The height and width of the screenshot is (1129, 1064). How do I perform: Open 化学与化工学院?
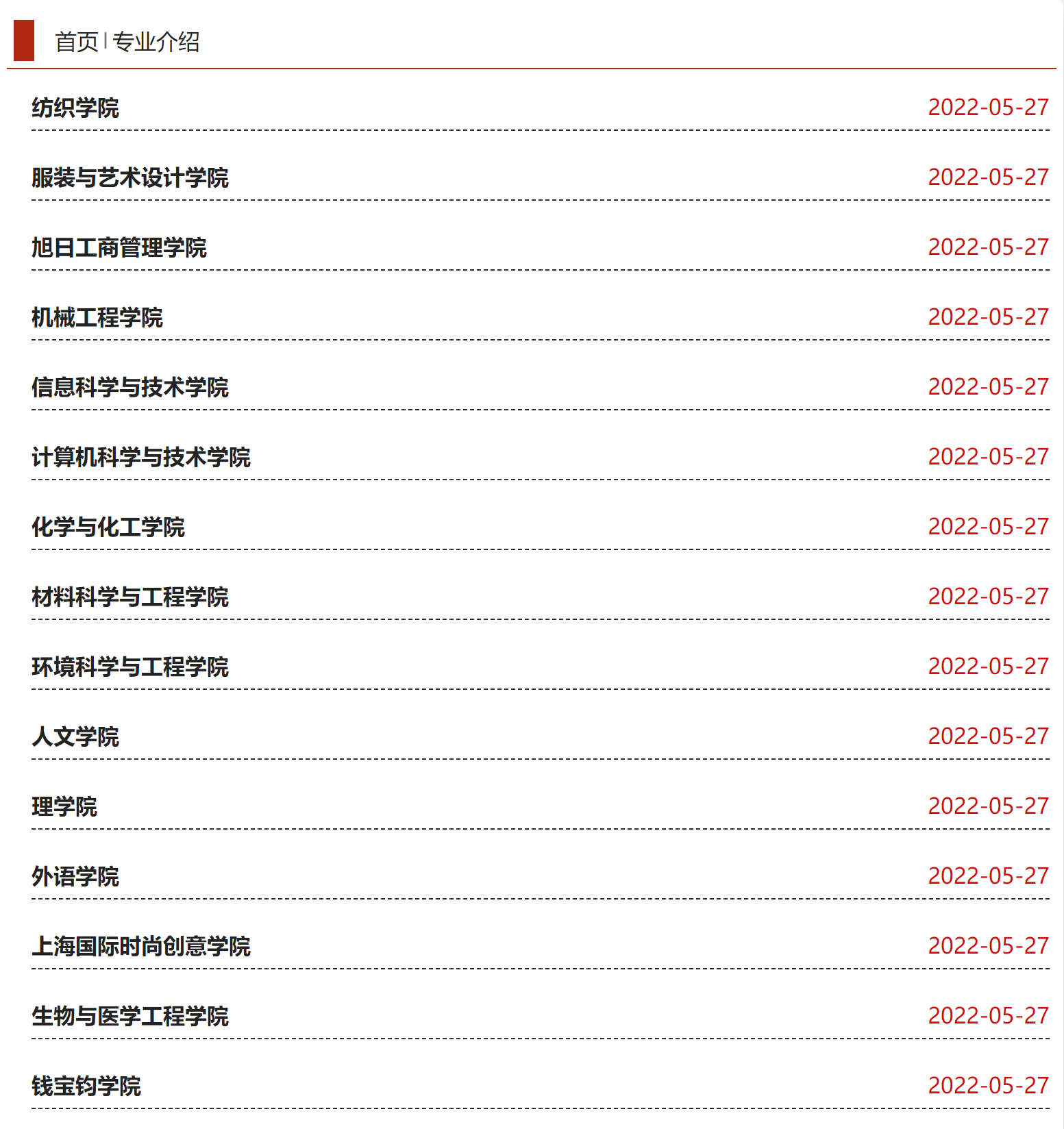pyautogui.click(x=108, y=528)
